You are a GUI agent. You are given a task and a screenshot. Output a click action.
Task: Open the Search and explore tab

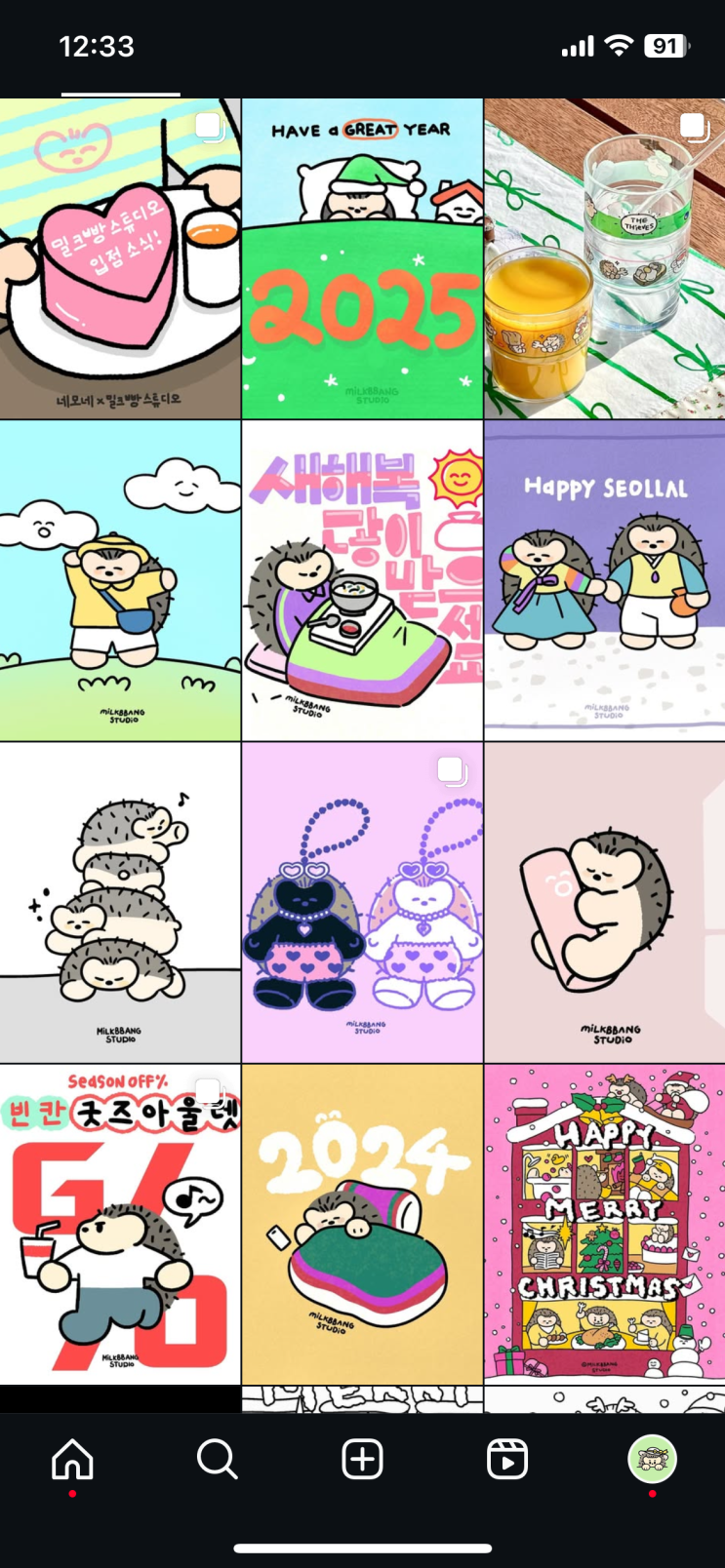[x=217, y=1460]
